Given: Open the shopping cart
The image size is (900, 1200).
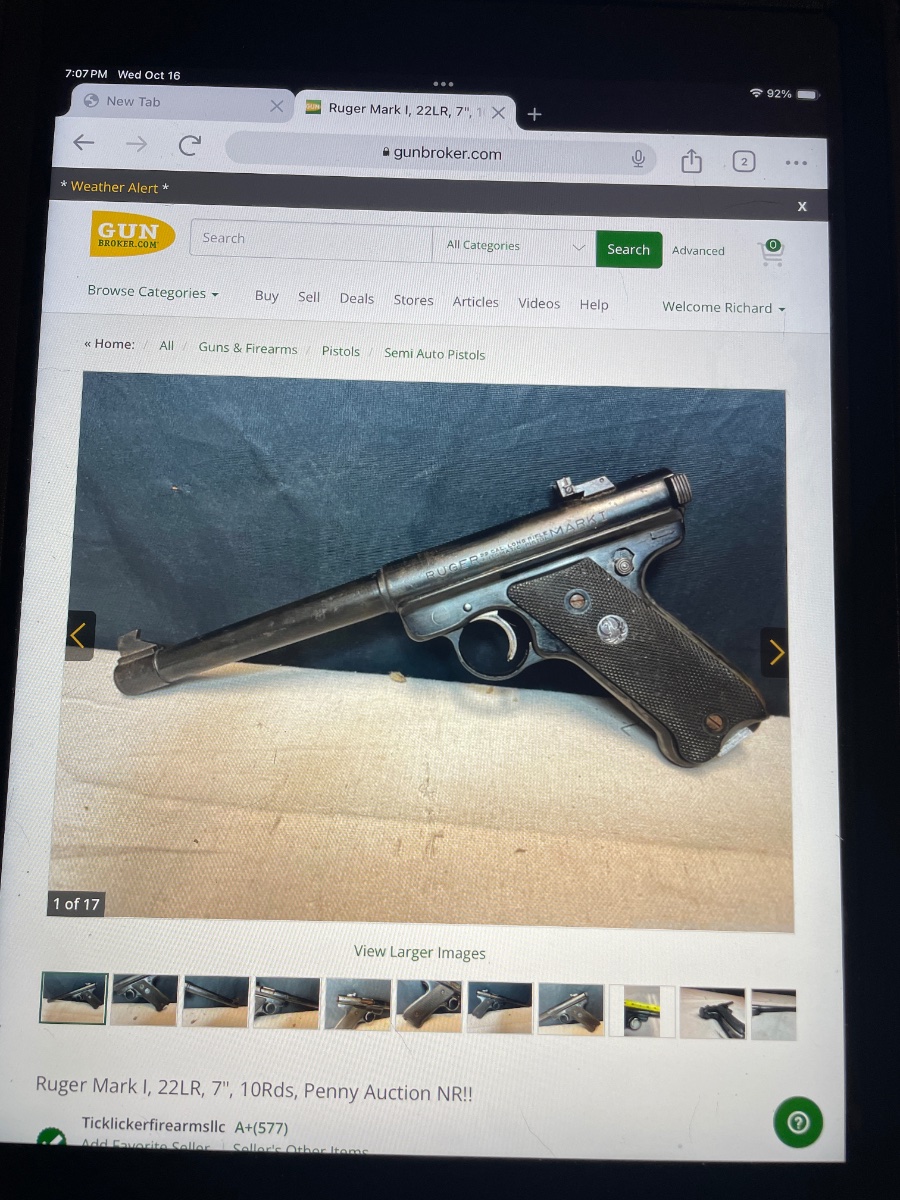Looking at the screenshot, I should click(x=771, y=253).
